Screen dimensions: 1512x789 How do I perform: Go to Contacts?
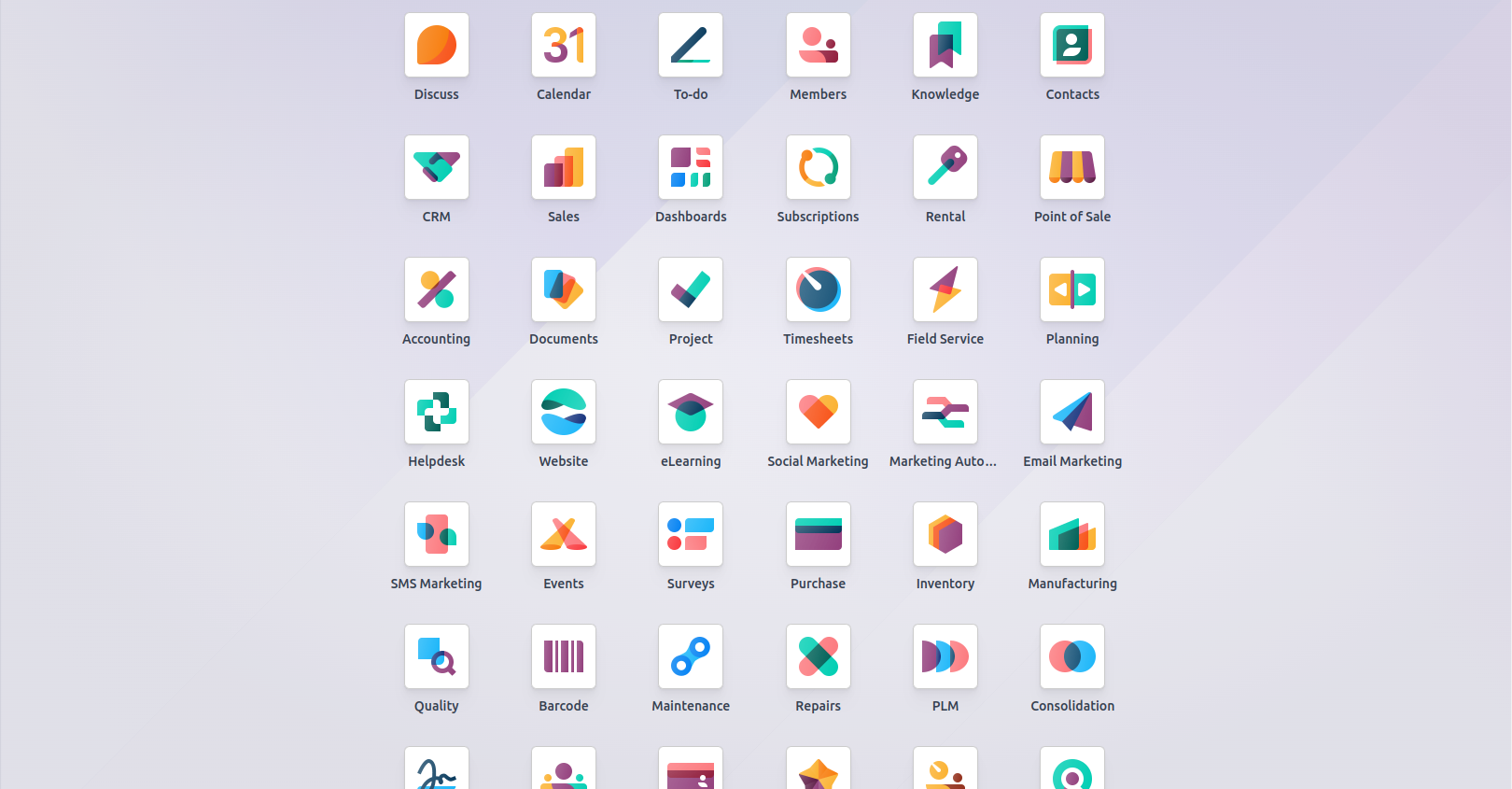(1072, 46)
